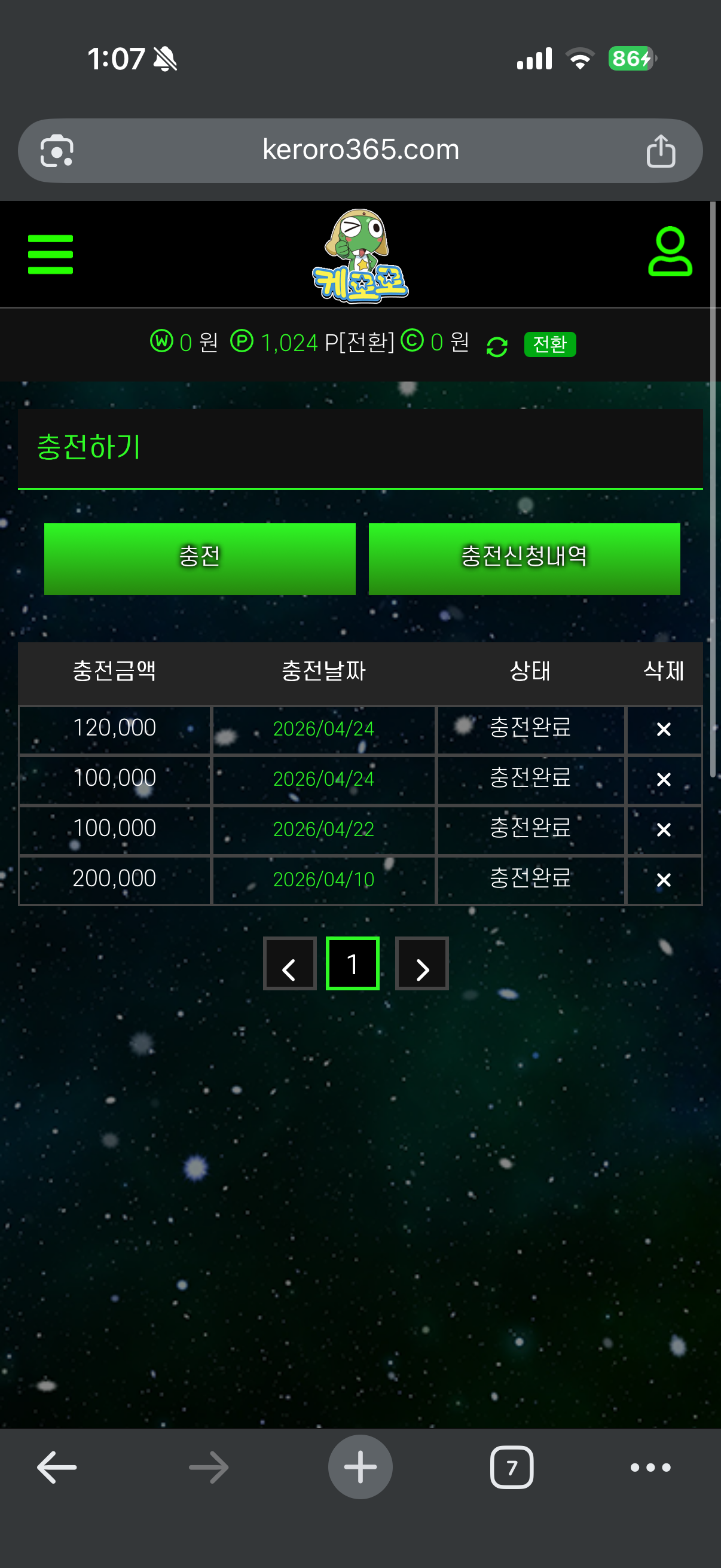721x1568 pixels.
Task: Open a new browser tab
Action: (360, 1467)
